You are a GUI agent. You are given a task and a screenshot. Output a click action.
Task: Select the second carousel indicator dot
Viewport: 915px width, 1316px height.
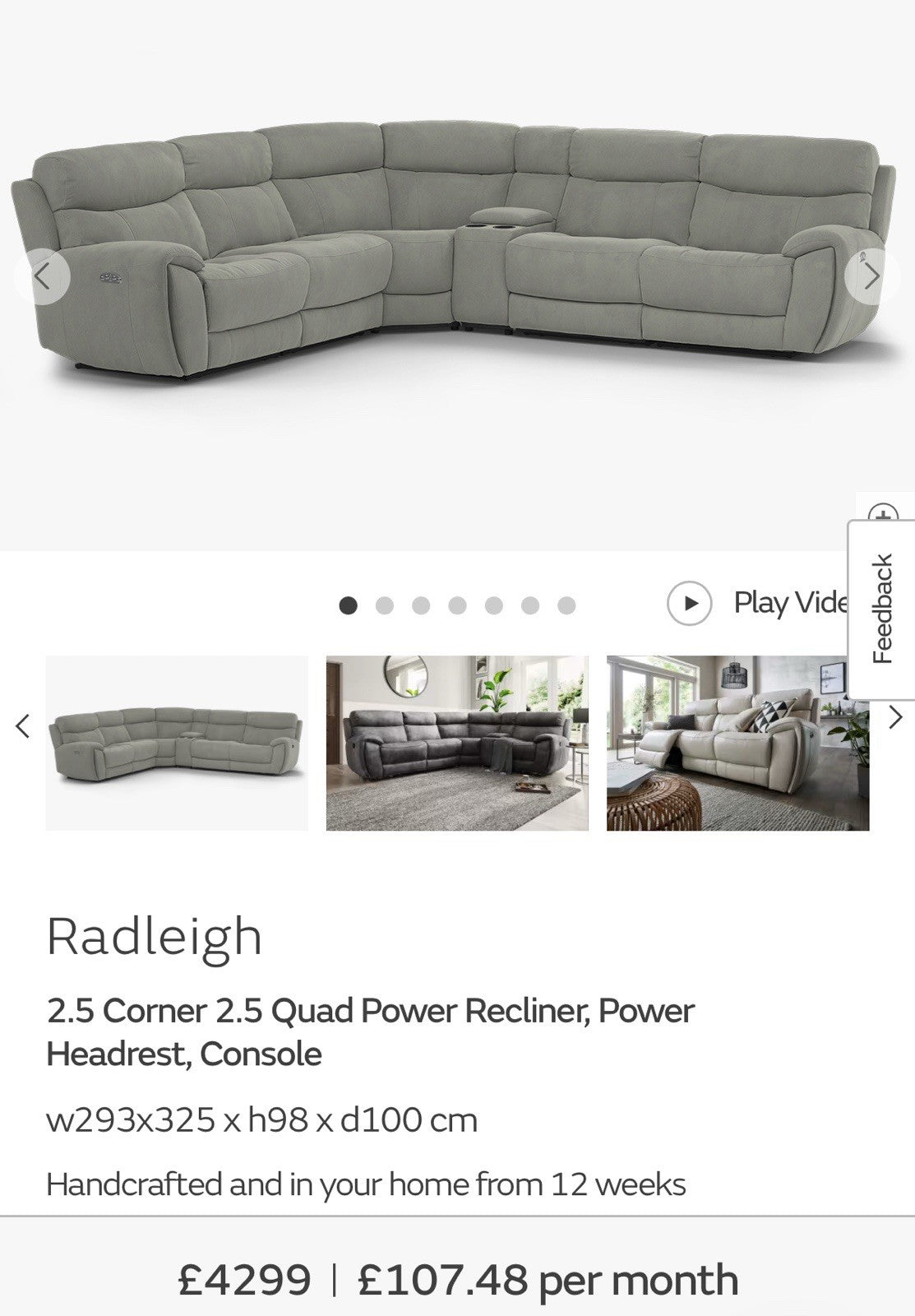click(386, 605)
